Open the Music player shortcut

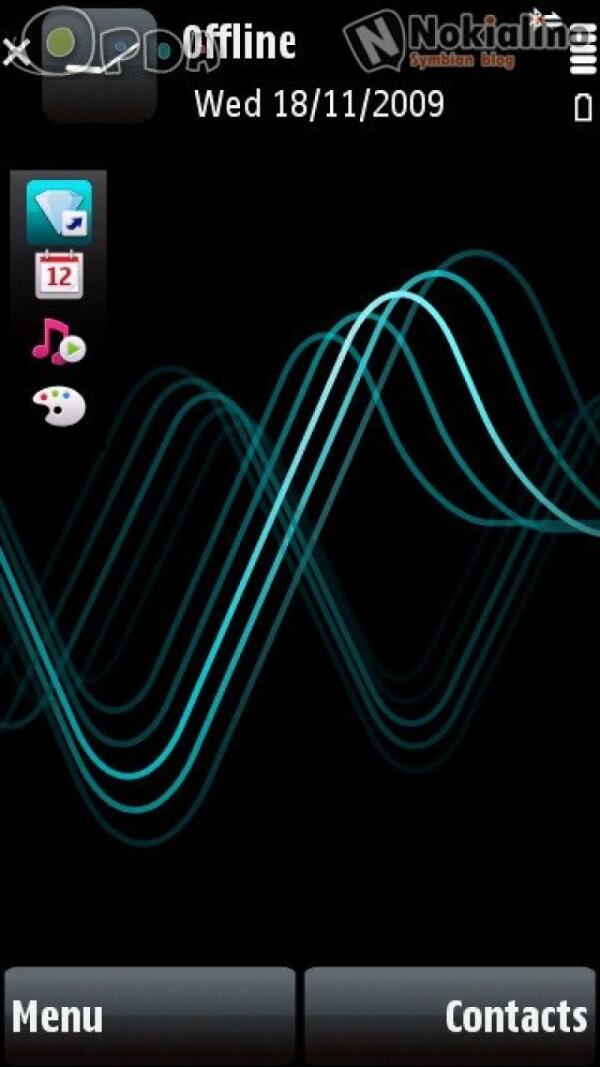point(59,341)
